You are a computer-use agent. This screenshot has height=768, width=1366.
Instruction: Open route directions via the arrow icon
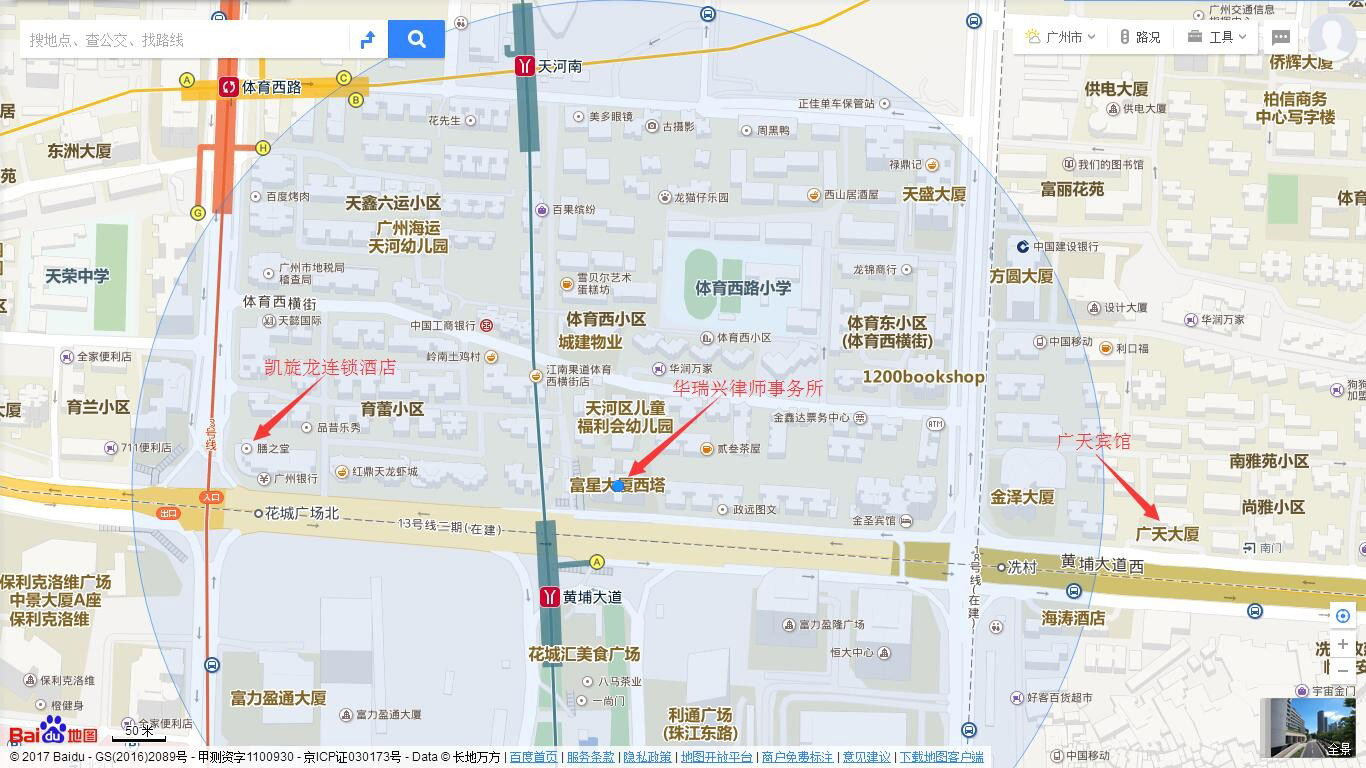coord(367,40)
